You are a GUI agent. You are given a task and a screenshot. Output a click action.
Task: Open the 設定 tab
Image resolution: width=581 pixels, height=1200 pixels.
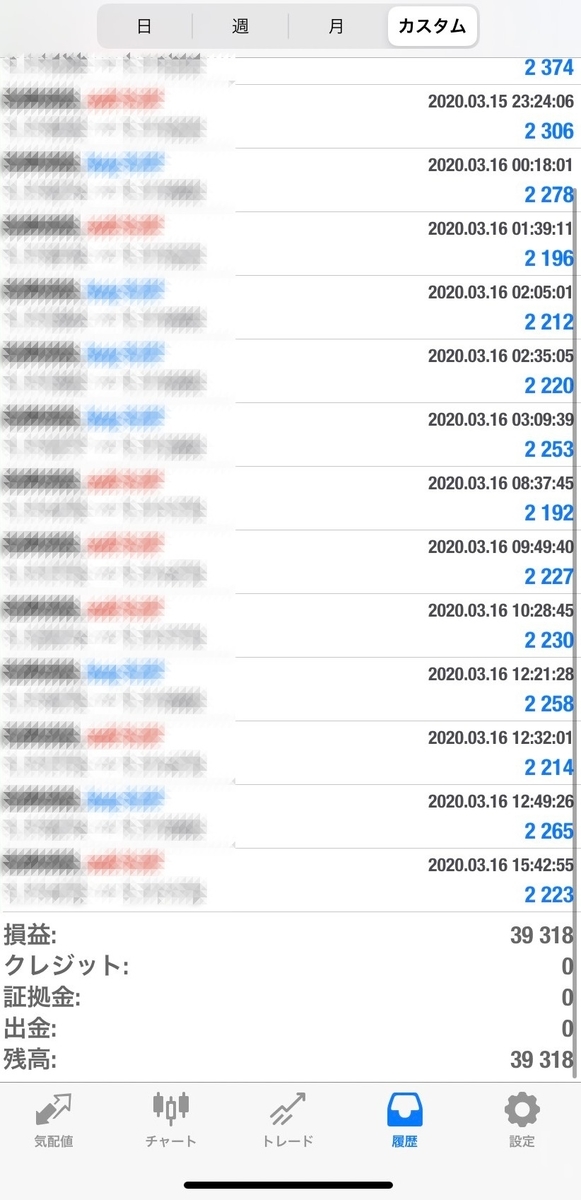[x=522, y=1119]
